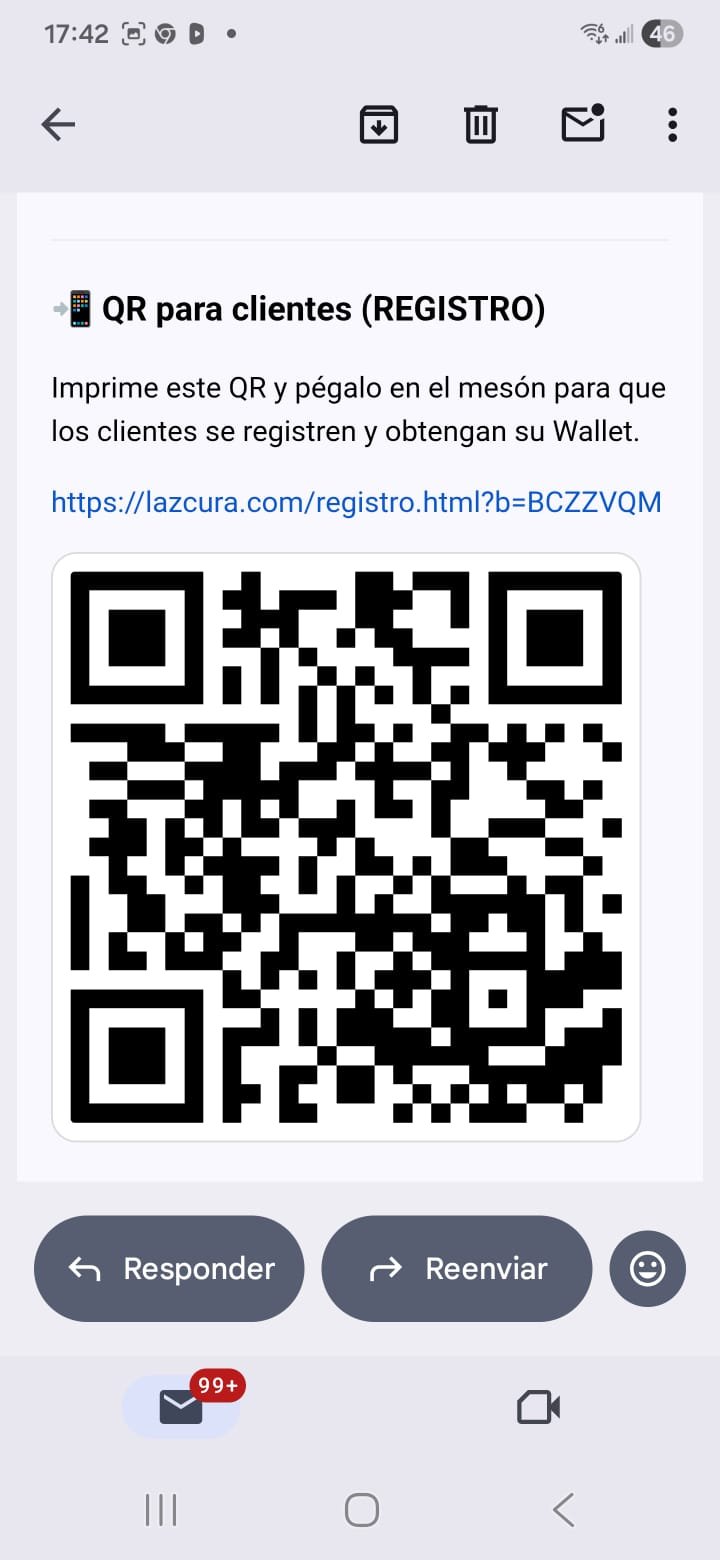The width and height of the screenshot is (720, 1560).
Task: Go back to the inbox
Action: (57, 124)
